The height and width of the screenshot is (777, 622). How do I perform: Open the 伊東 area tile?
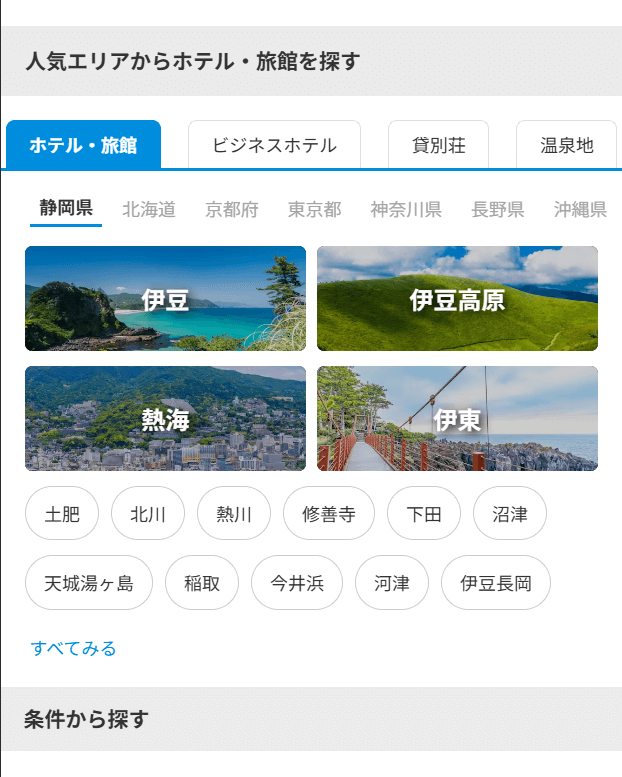(x=457, y=418)
